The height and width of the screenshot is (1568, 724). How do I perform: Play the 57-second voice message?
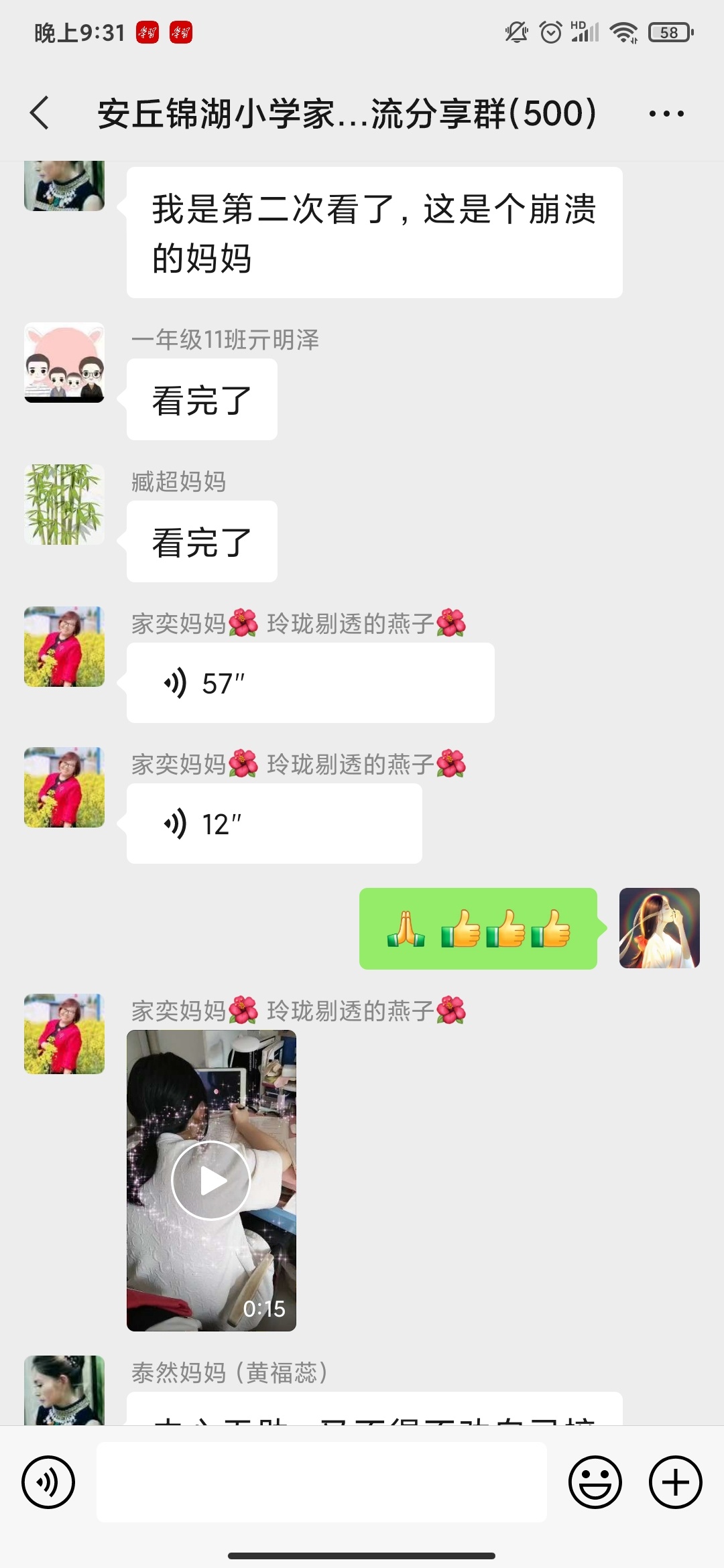tap(310, 682)
